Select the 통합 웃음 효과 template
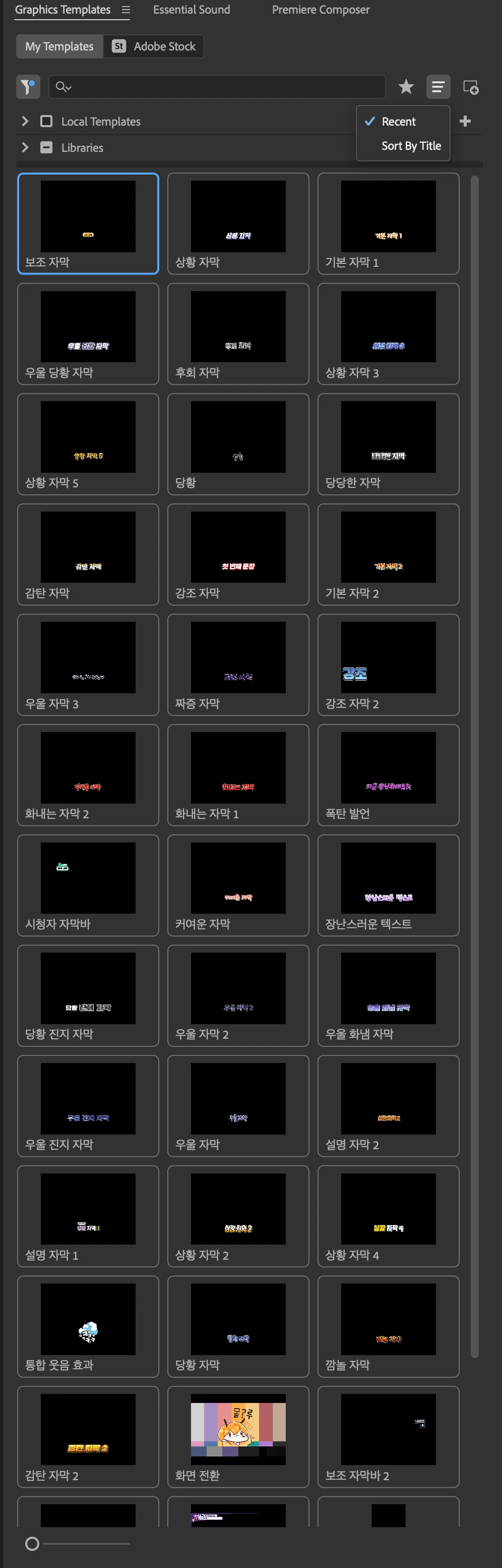Screen dimensions: 502x1568 88,1326
